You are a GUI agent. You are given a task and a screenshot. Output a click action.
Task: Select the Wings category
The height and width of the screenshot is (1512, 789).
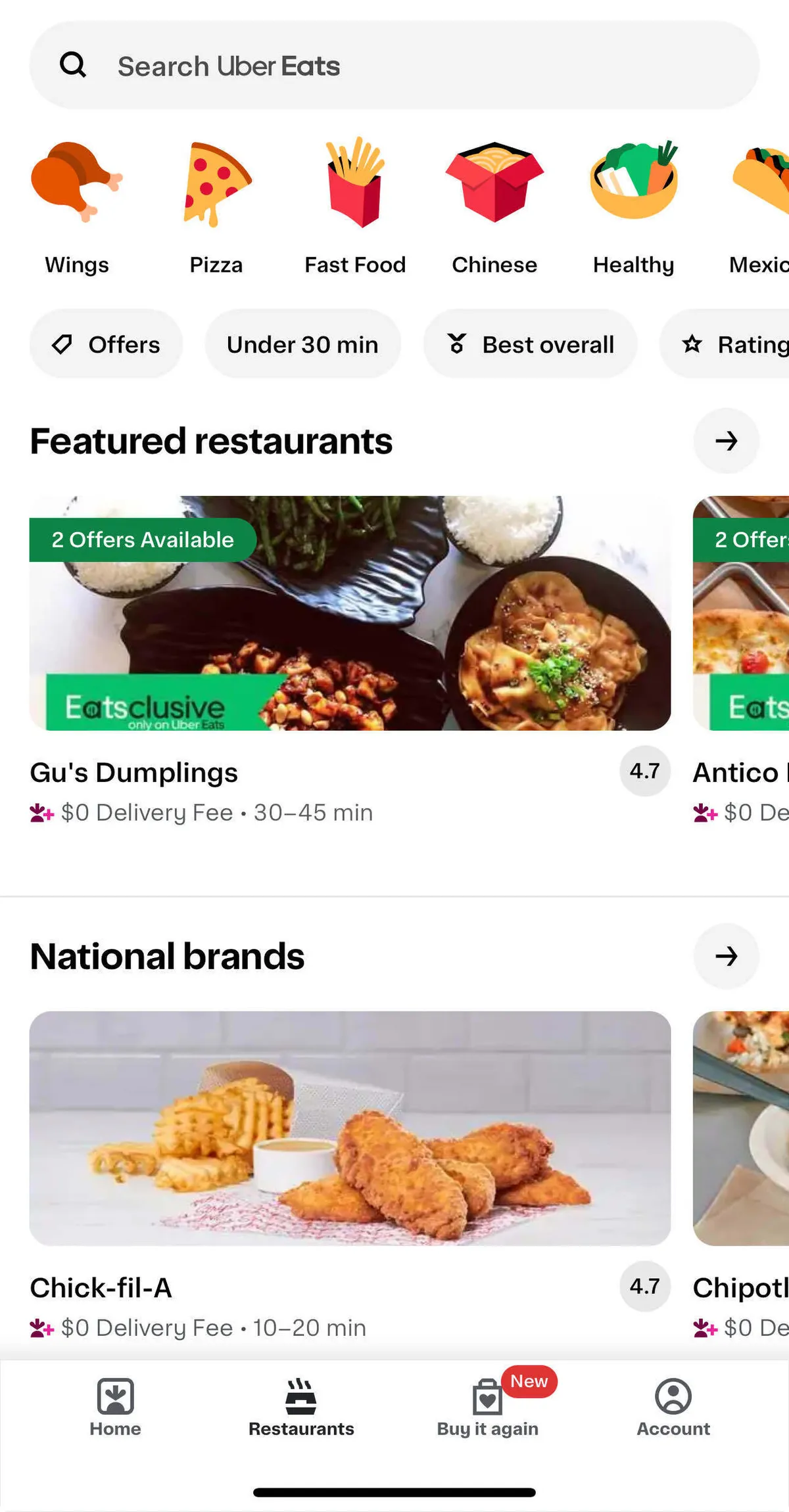[77, 207]
